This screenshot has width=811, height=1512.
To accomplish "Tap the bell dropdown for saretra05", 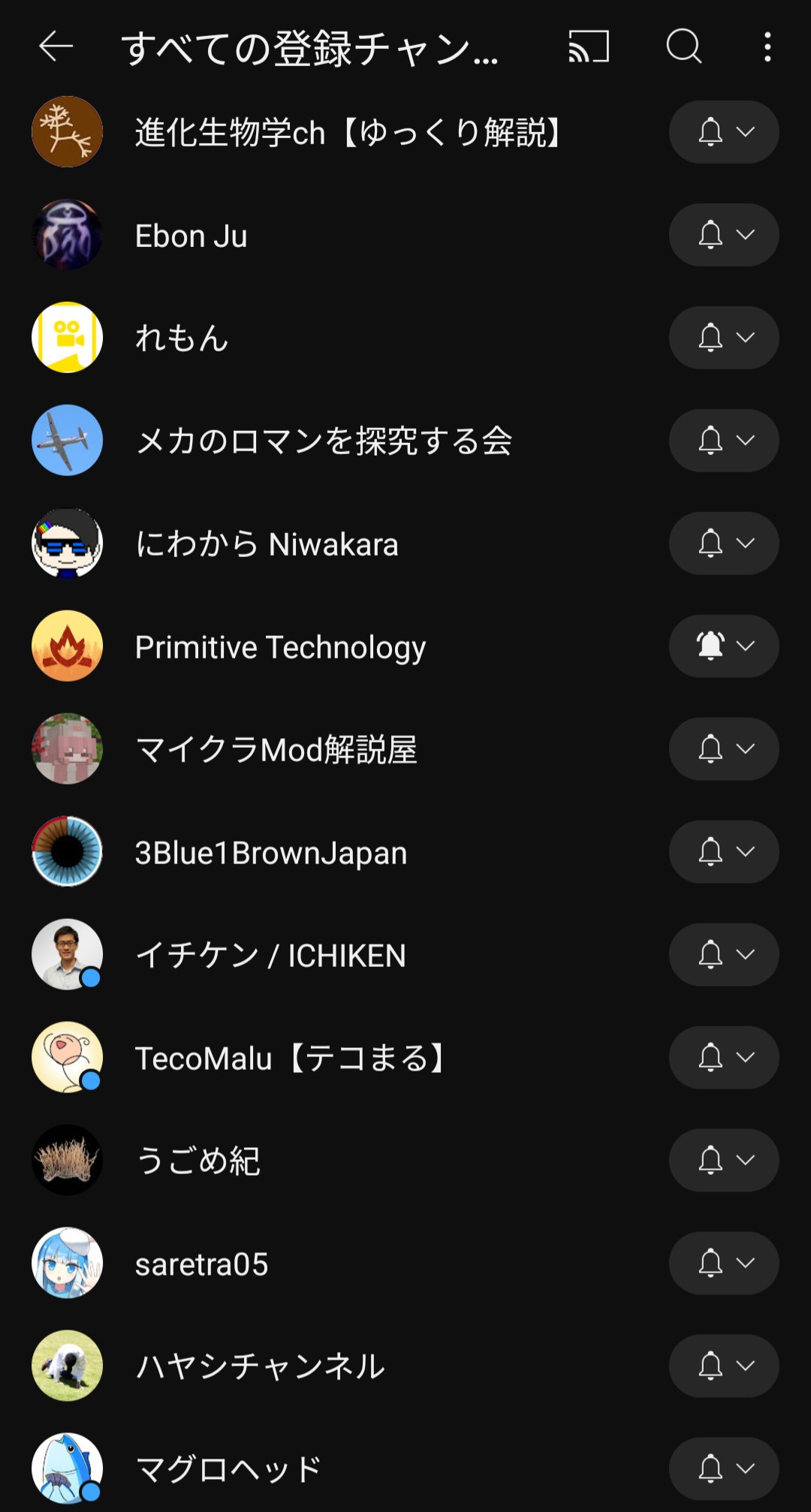I will coord(723,1264).
